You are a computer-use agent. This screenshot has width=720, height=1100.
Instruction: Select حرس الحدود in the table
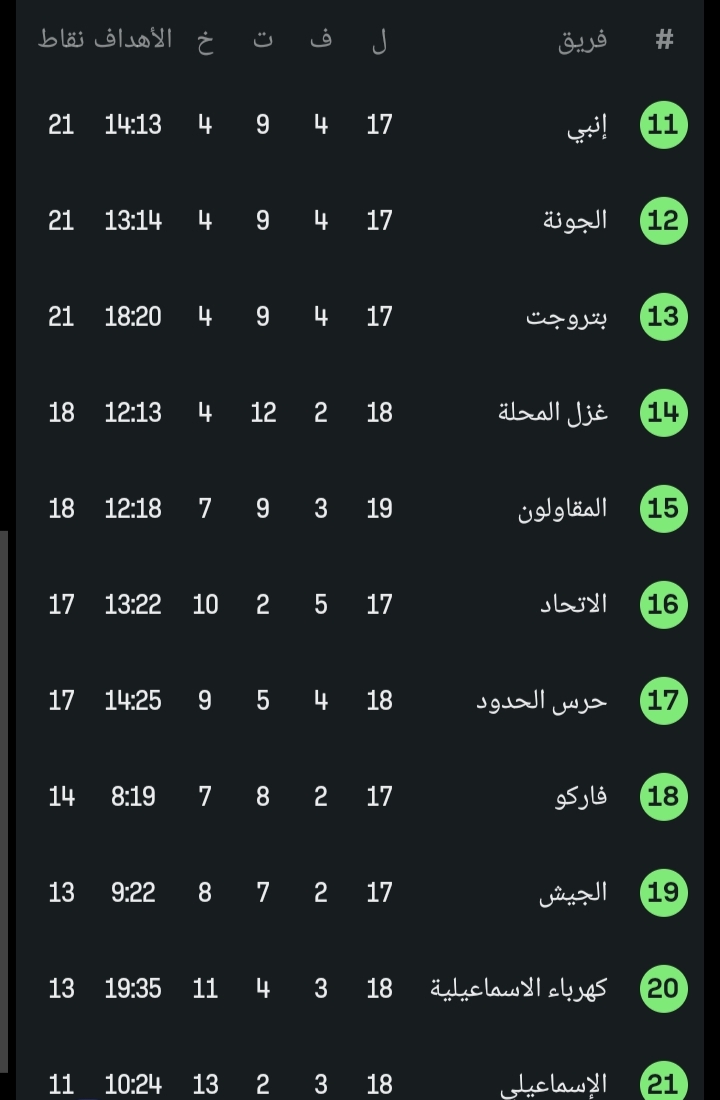pyautogui.click(x=541, y=701)
